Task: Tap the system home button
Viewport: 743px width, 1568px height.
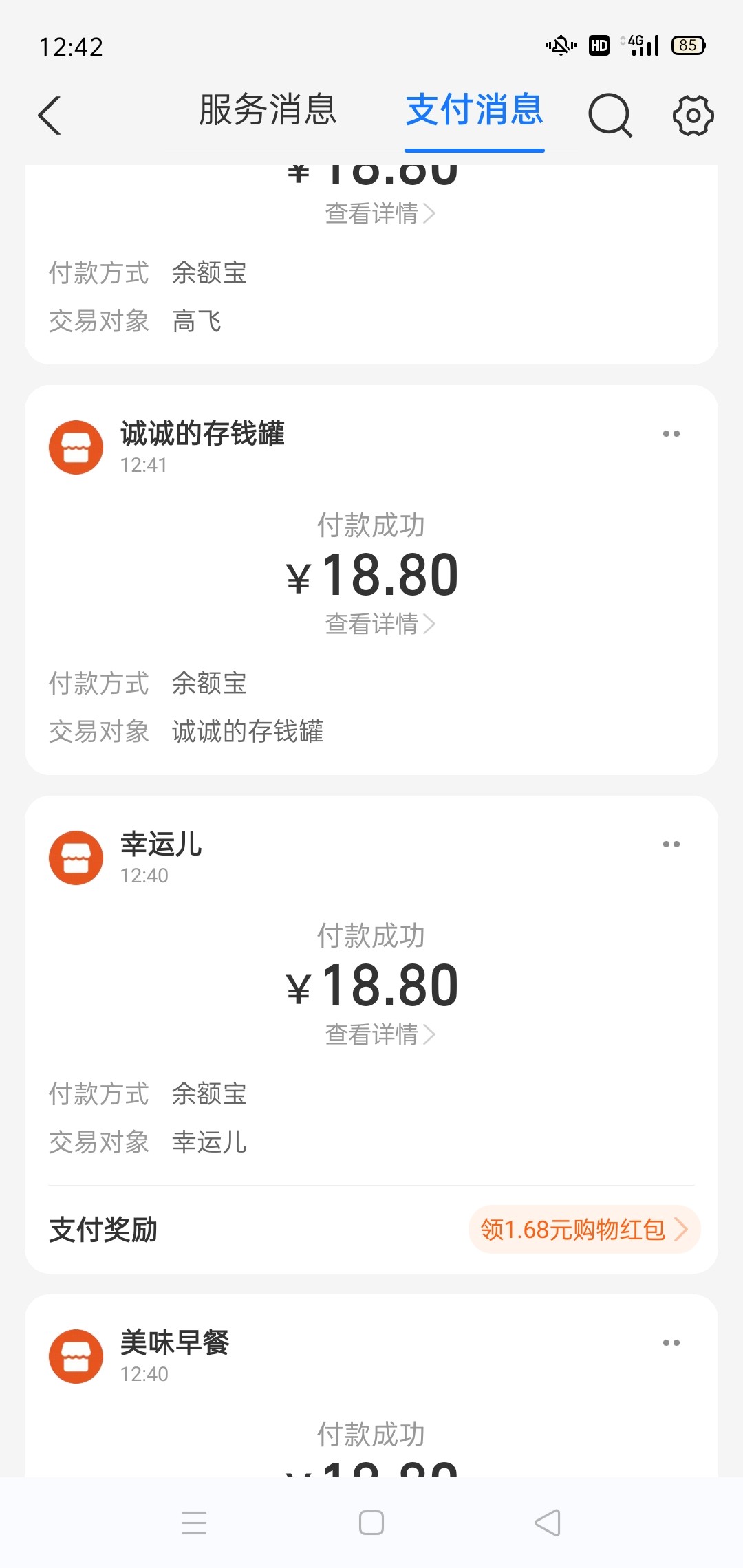Action: coord(371,1523)
